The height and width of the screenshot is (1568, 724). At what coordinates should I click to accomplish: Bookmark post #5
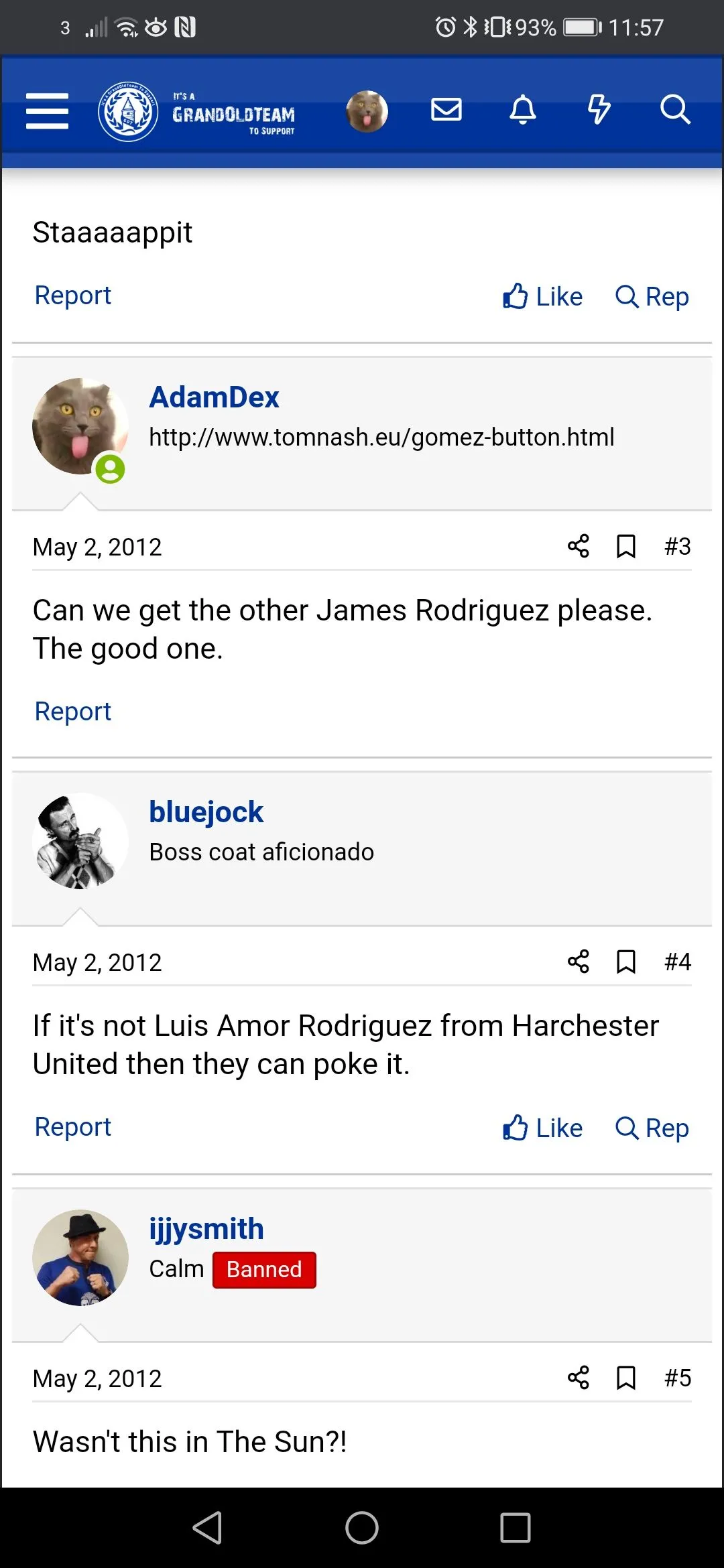[625, 1378]
